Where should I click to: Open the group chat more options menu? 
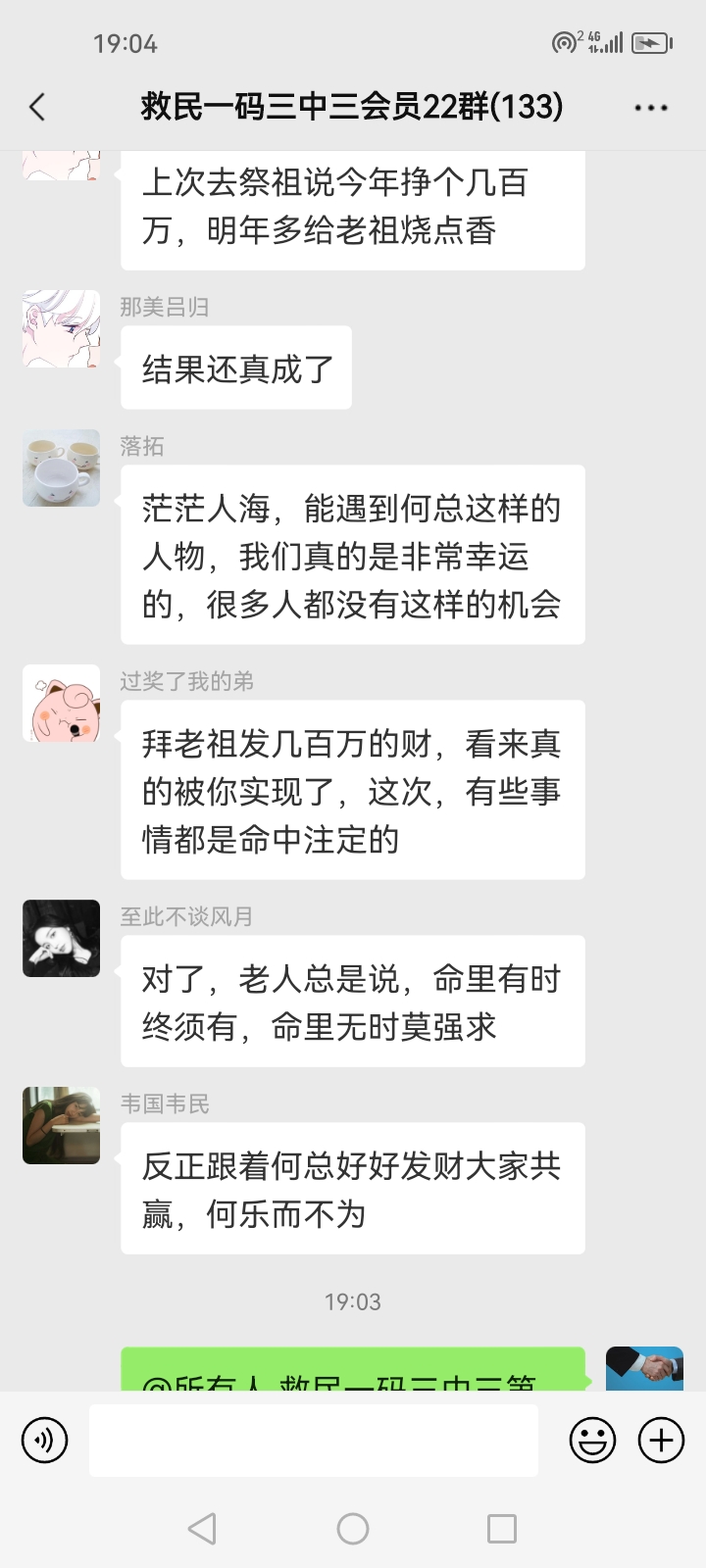click(651, 107)
